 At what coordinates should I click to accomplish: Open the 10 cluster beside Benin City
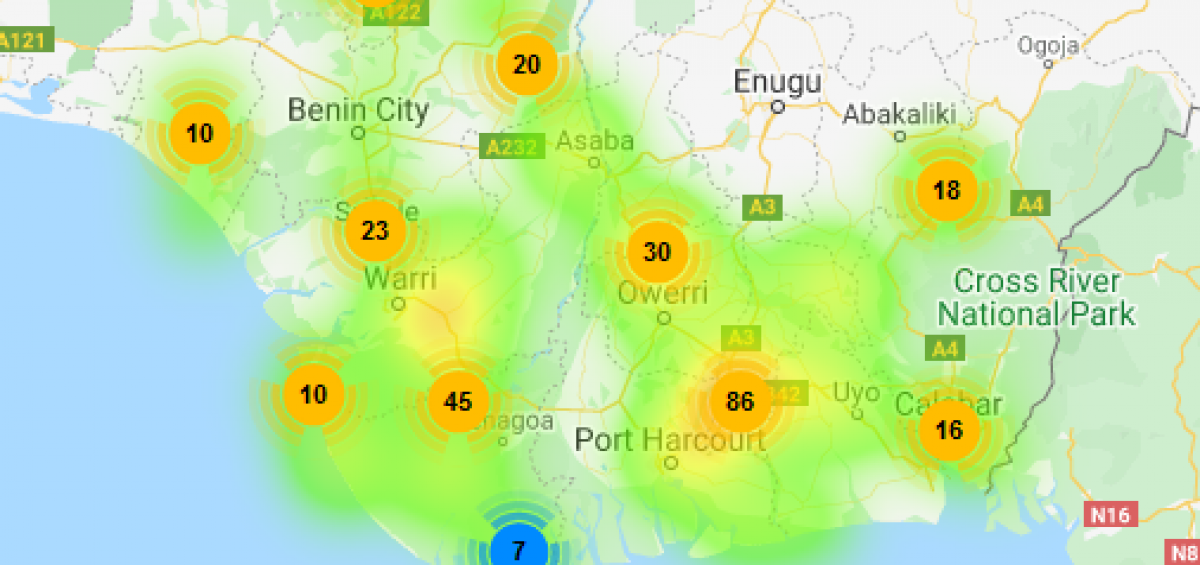point(200,133)
